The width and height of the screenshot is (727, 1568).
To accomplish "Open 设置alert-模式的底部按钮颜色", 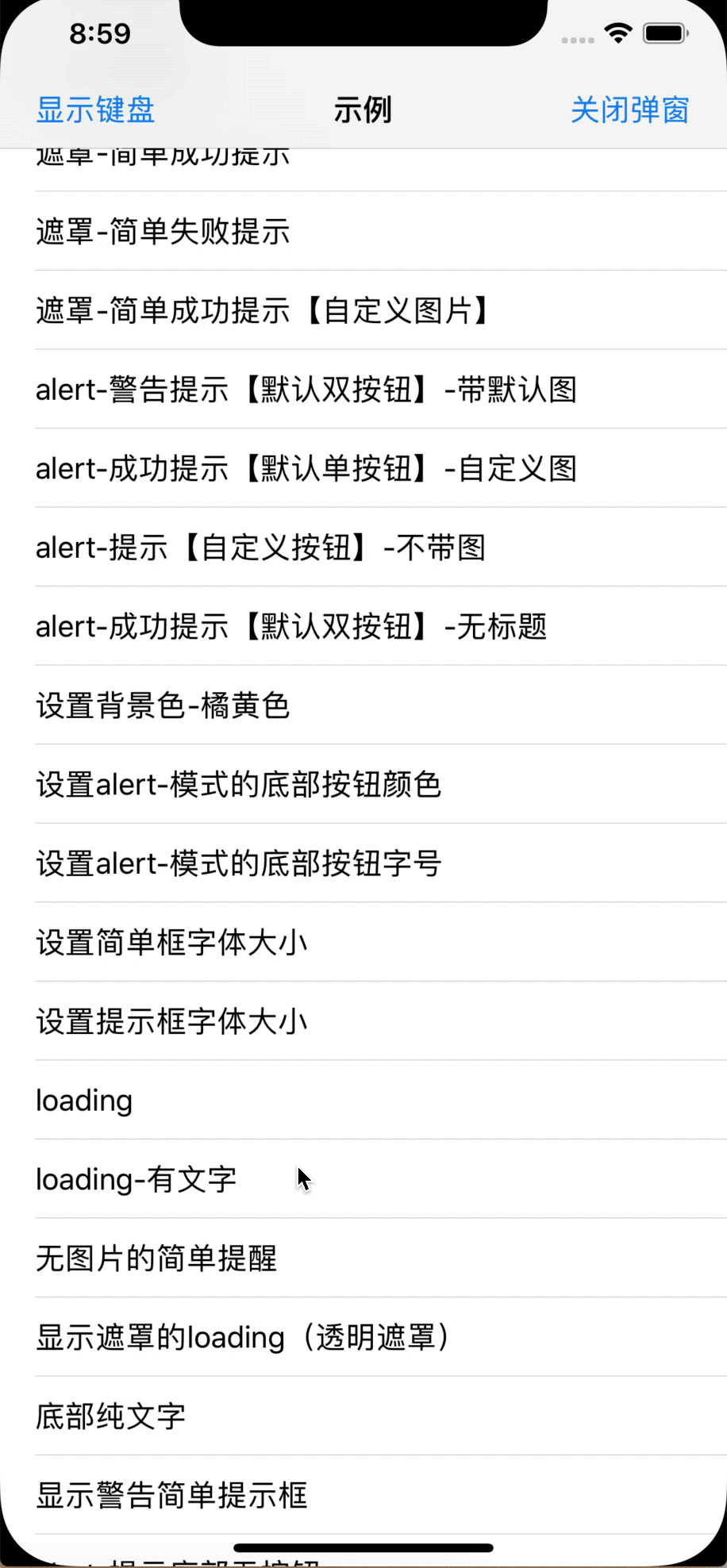I will (238, 784).
